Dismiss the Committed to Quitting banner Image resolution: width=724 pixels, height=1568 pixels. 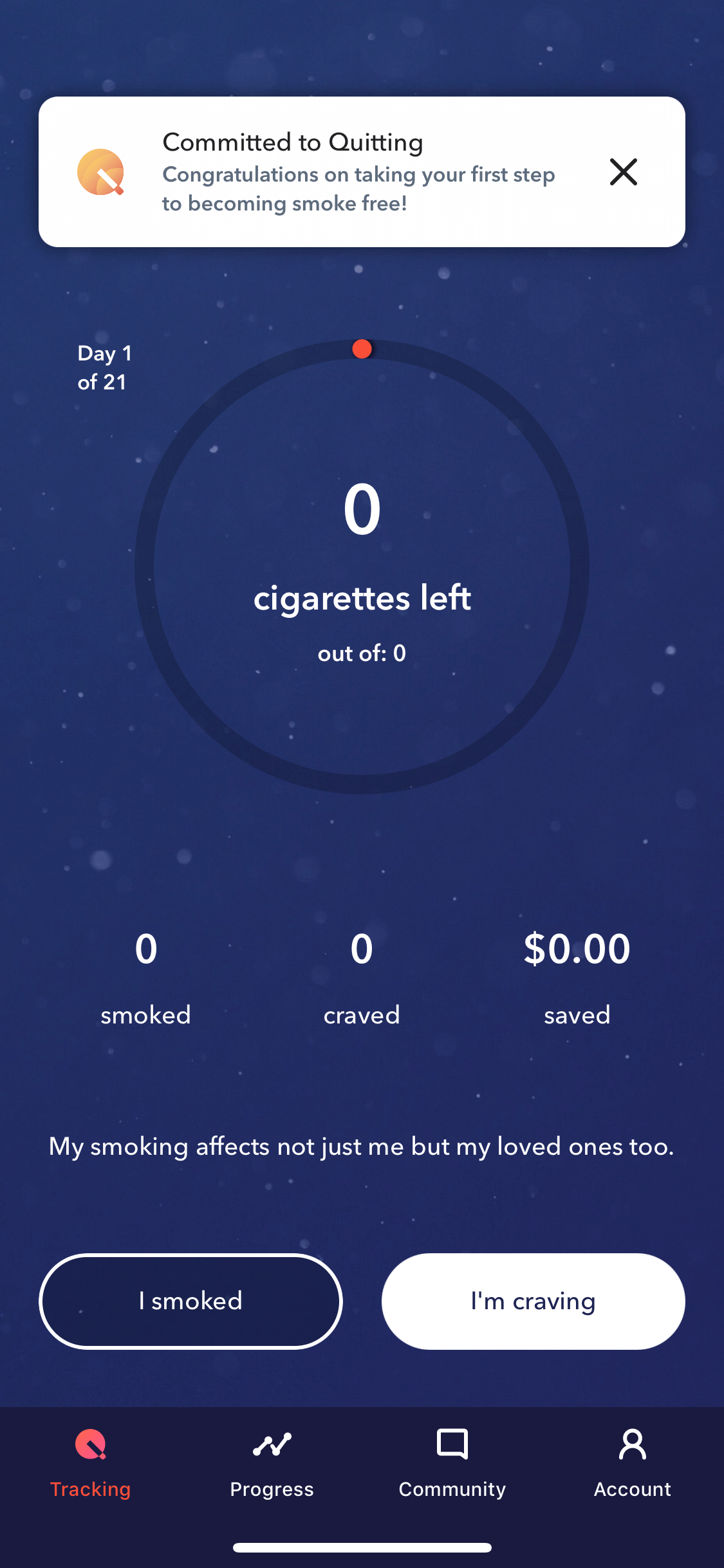coord(623,172)
